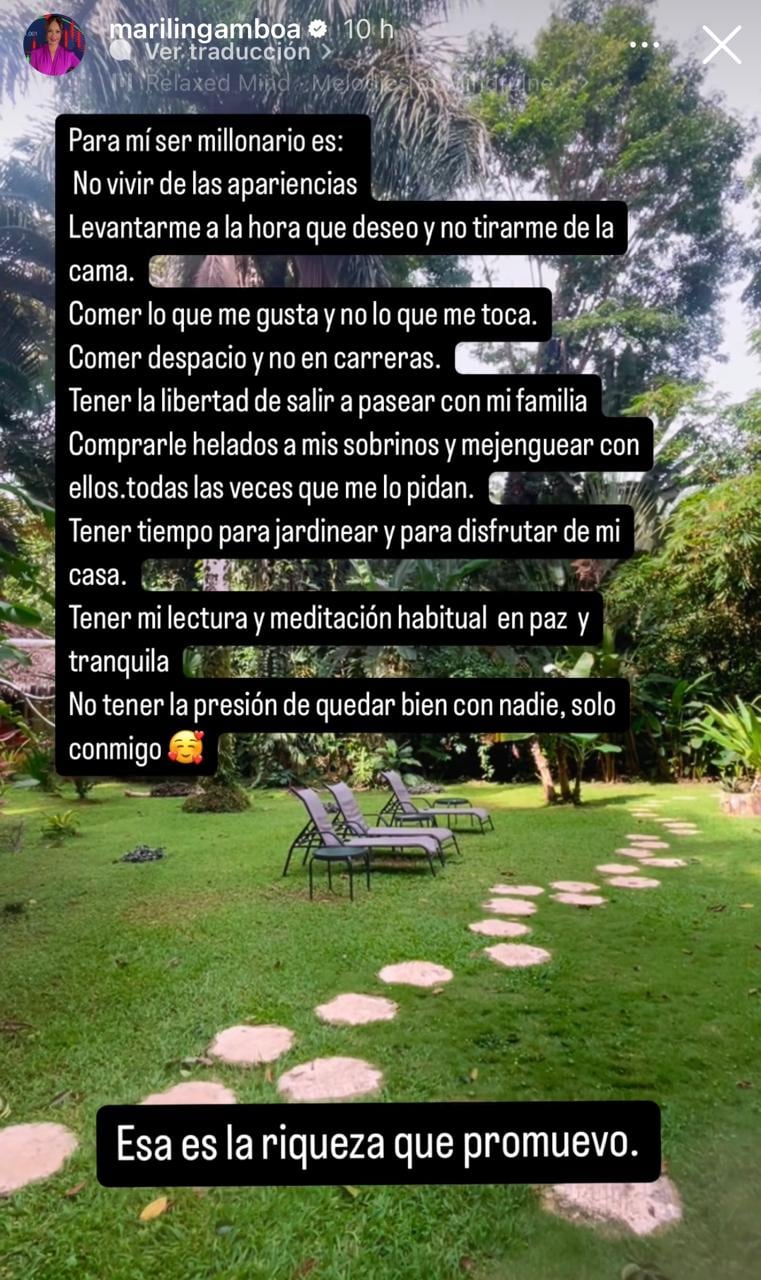Open the three-dot options menu
The image size is (761, 1280).
pyautogui.click(x=645, y=44)
